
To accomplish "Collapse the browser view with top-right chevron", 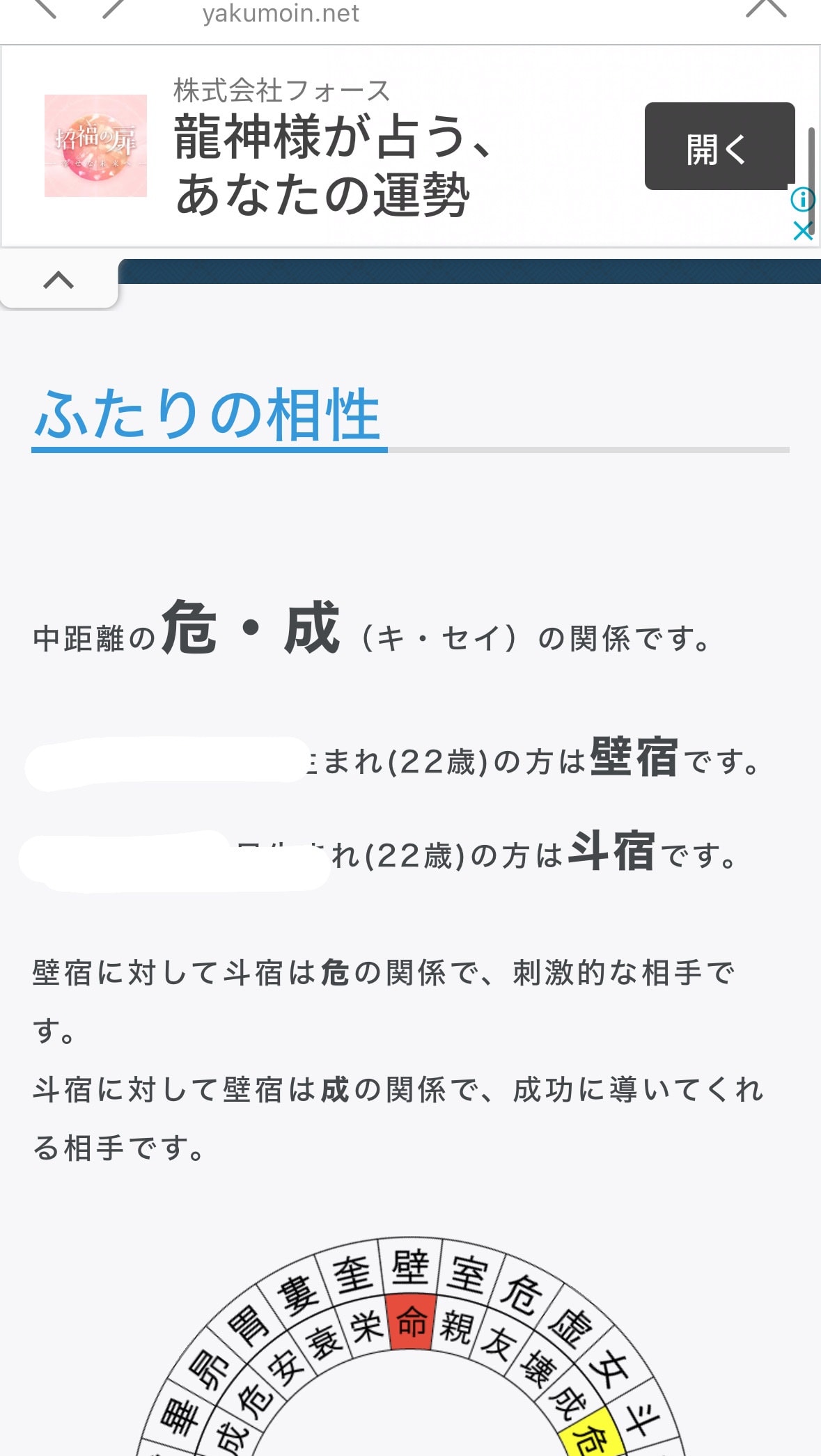I will (x=765, y=8).
